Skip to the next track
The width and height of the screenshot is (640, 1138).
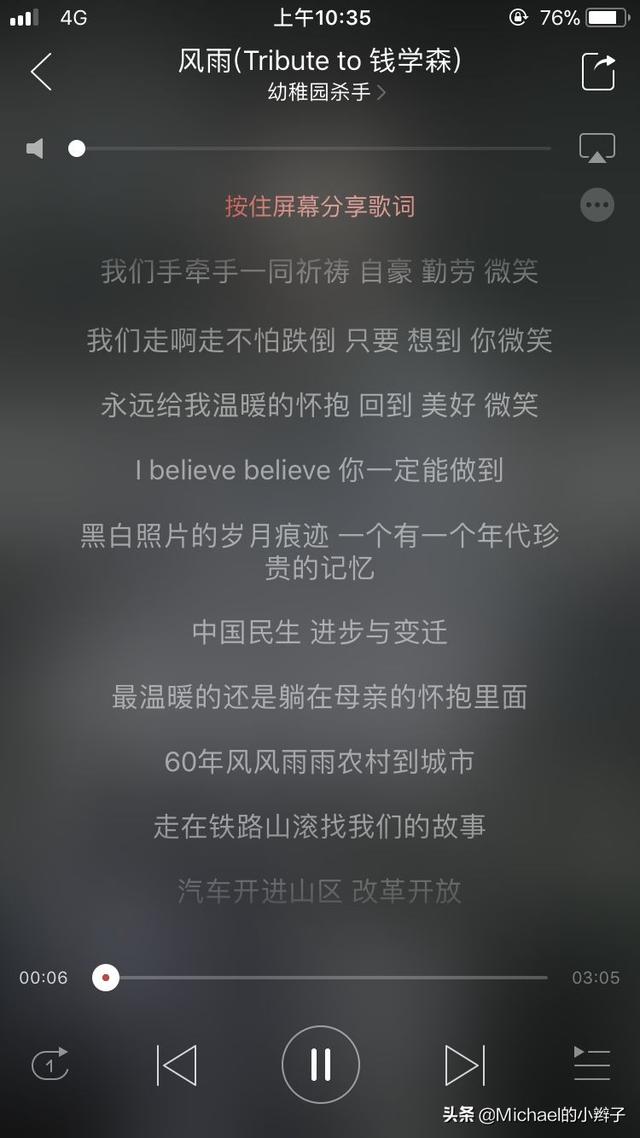[x=464, y=1065]
